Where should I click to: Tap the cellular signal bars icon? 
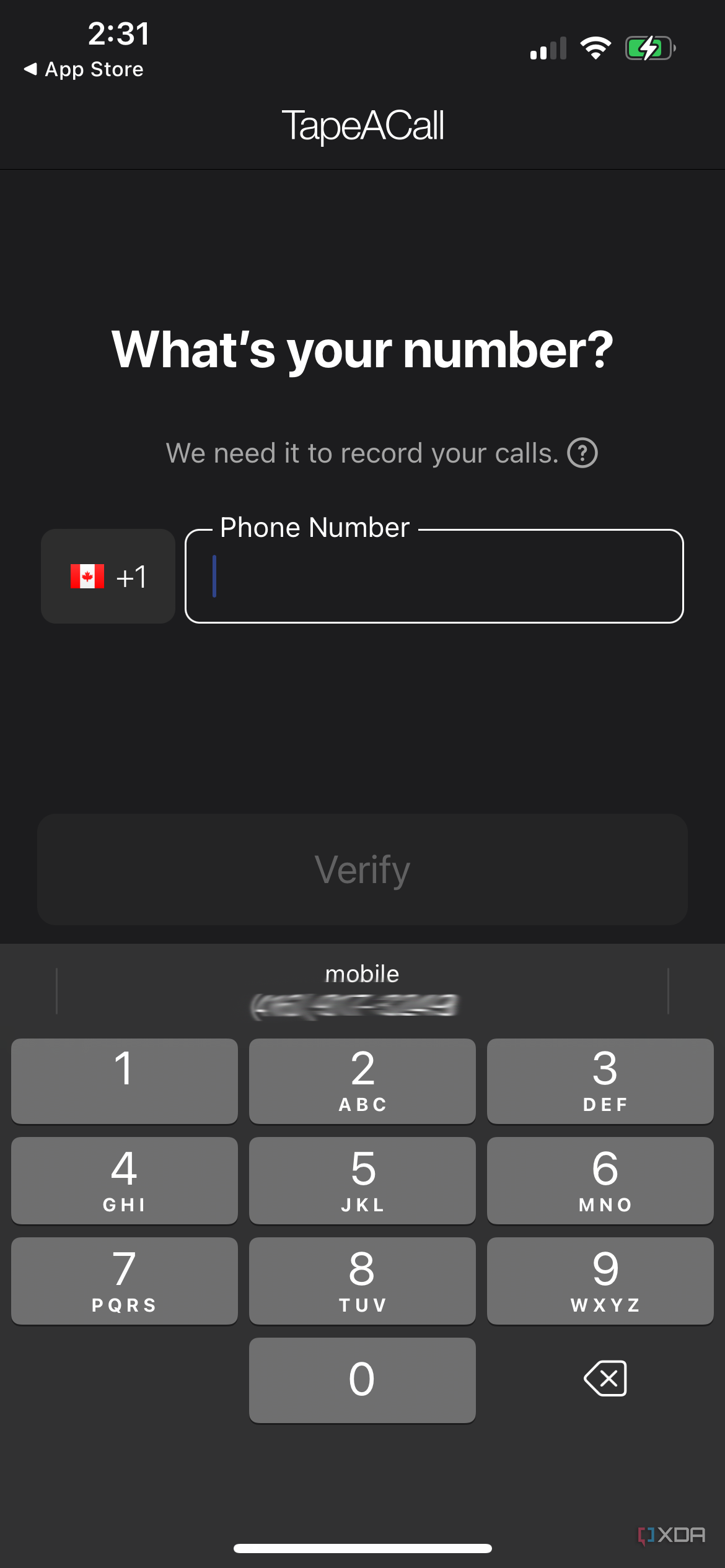(x=548, y=48)
